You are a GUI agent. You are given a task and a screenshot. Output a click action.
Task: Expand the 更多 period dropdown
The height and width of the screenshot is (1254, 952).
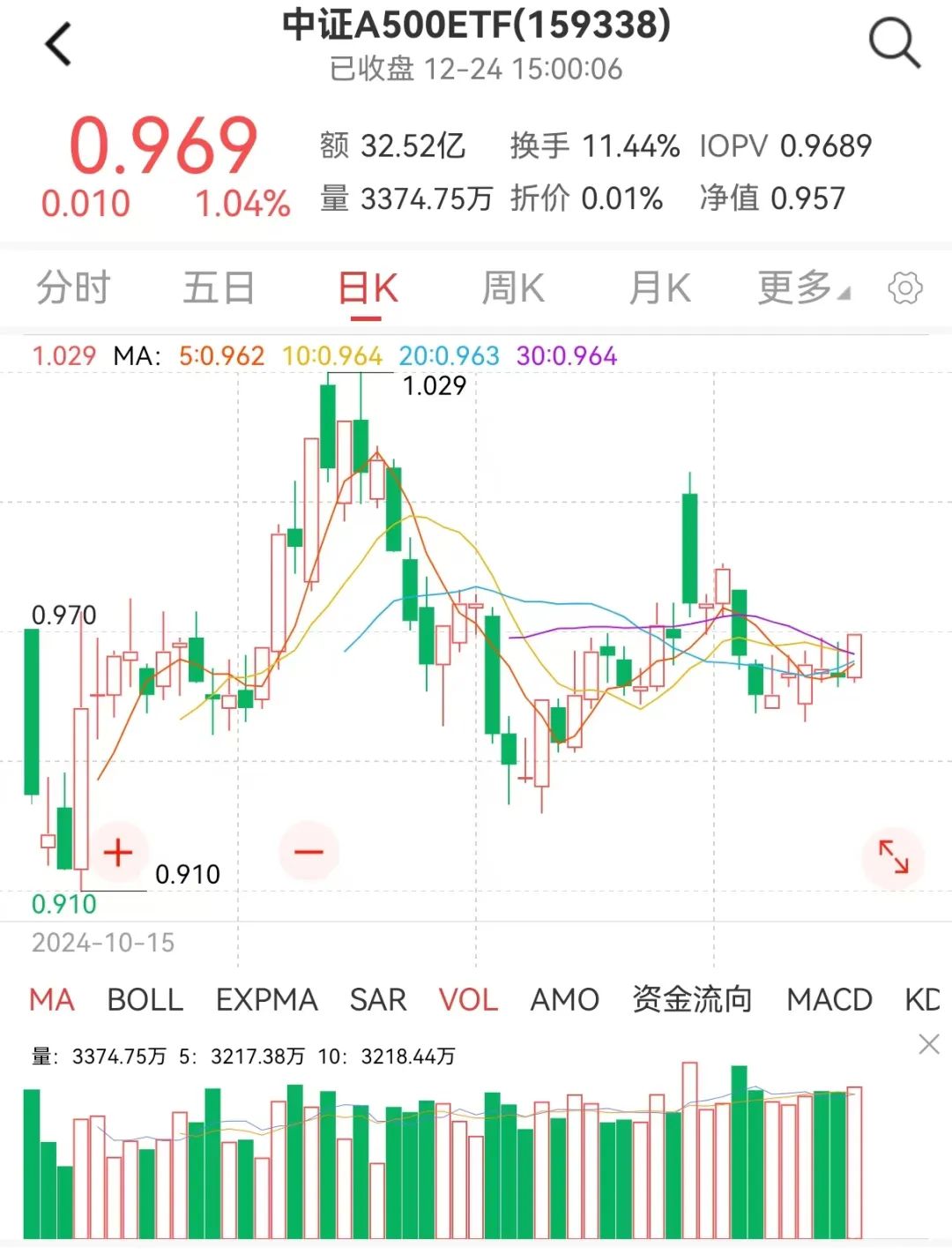(x=802, y=288)
